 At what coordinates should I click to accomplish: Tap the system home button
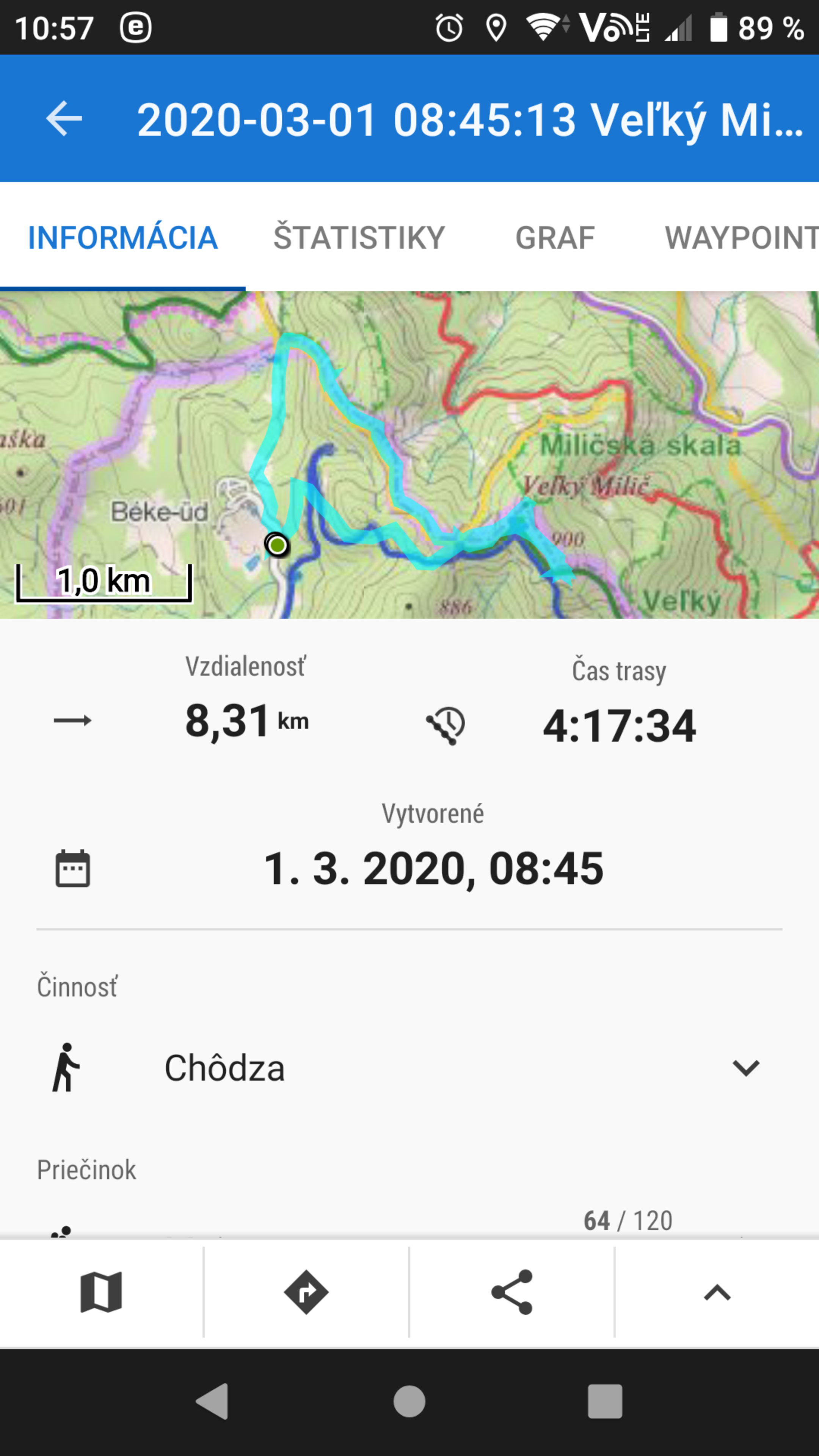pos(409,1402)
